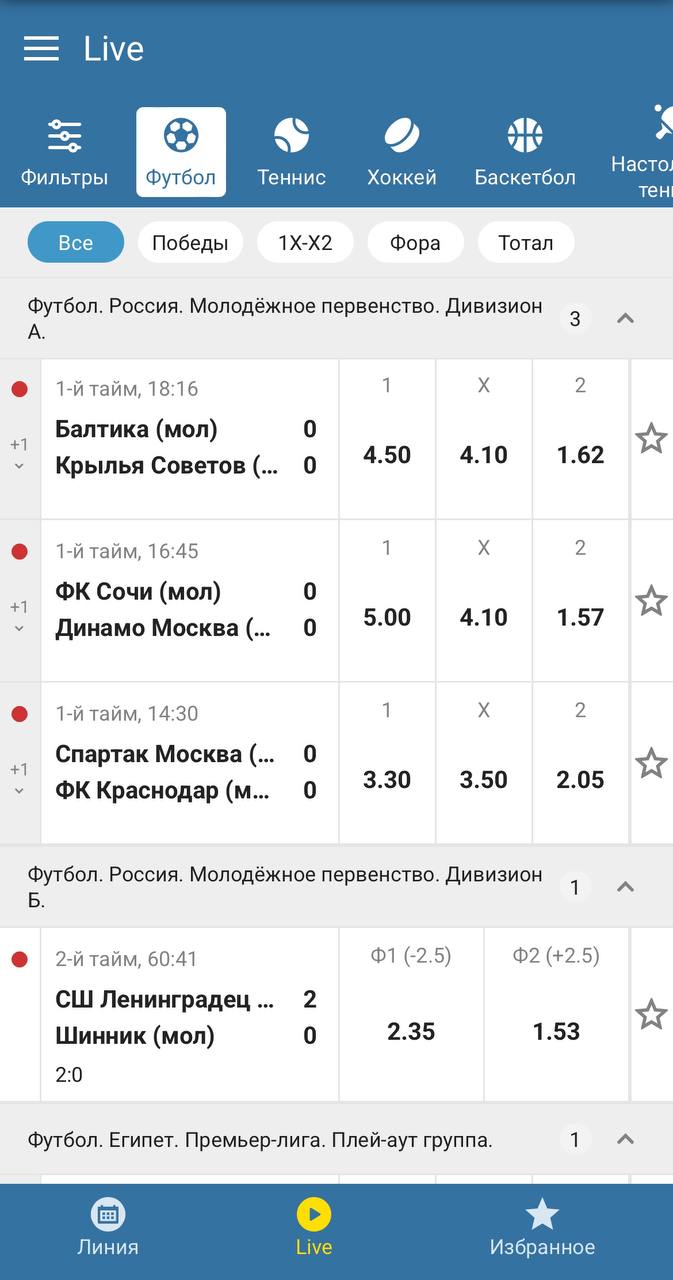The width and height of the screenshot is (673, 1280).
Task: Bet on ФК Краснодар win at 2.05
Action: coord(581,764)
